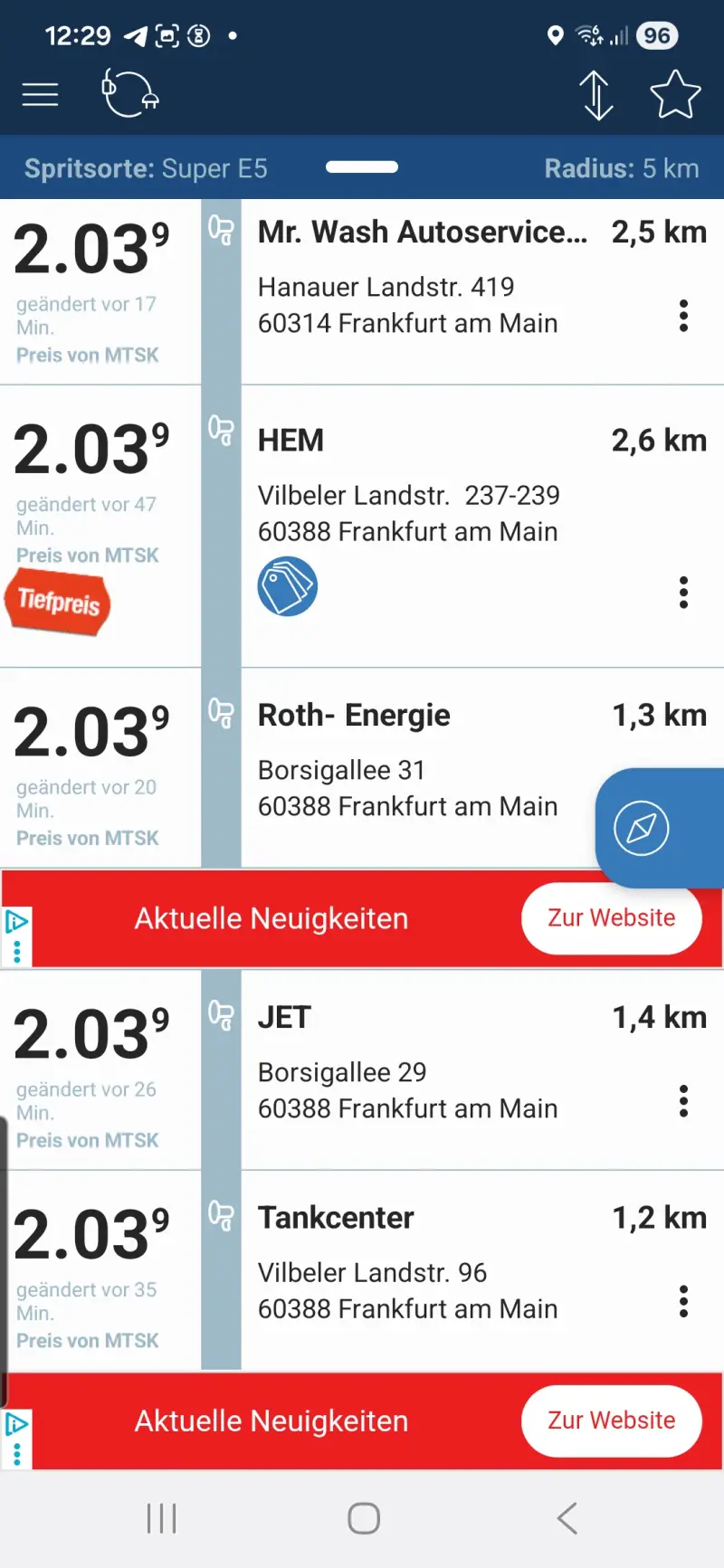Viewport: 724px width, 1568px height.
Task: Adjust the 5 km radius setting
Action: click(621, 168)
